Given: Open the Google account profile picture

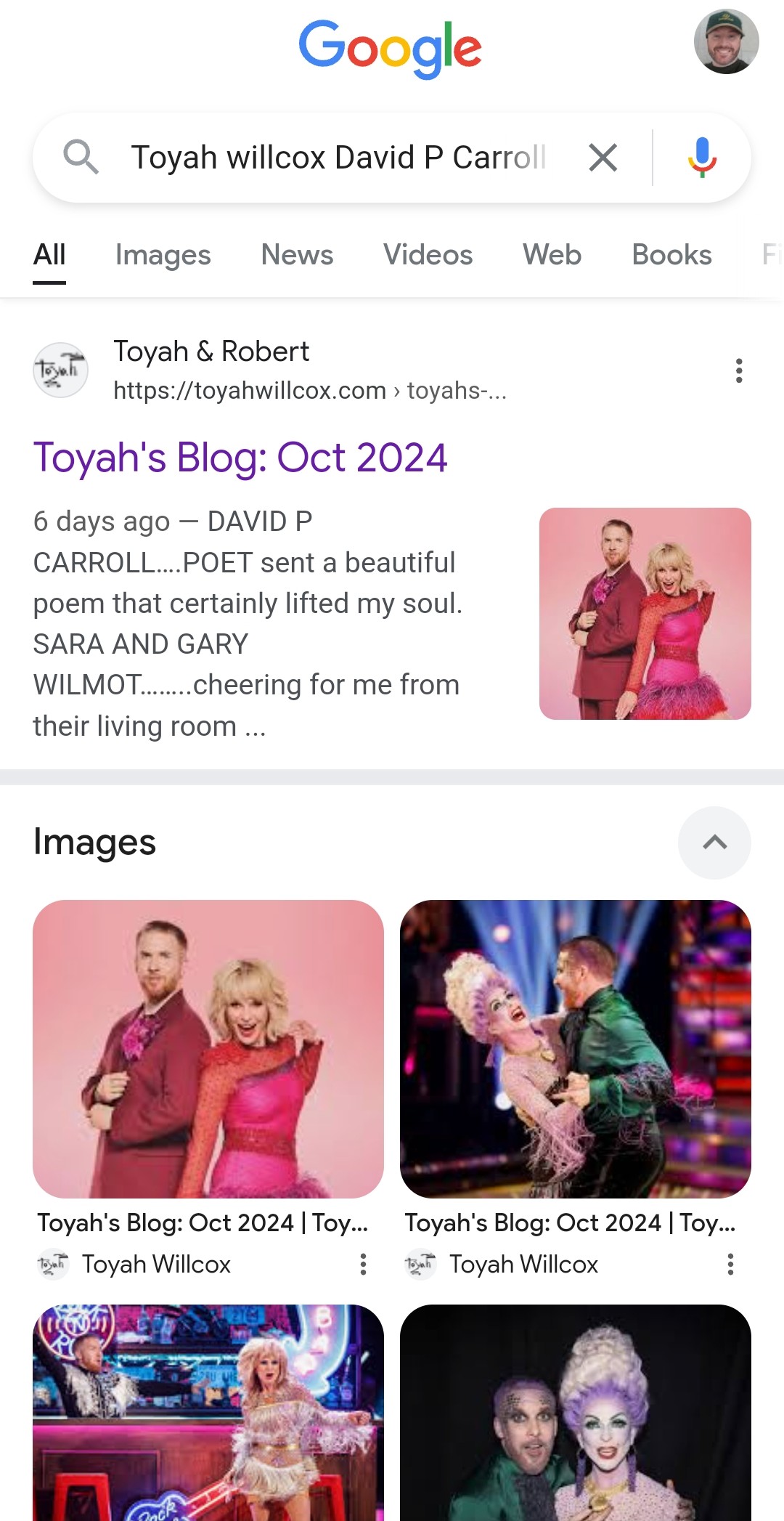Looking at the screenshot, I should tap(726, 42).
